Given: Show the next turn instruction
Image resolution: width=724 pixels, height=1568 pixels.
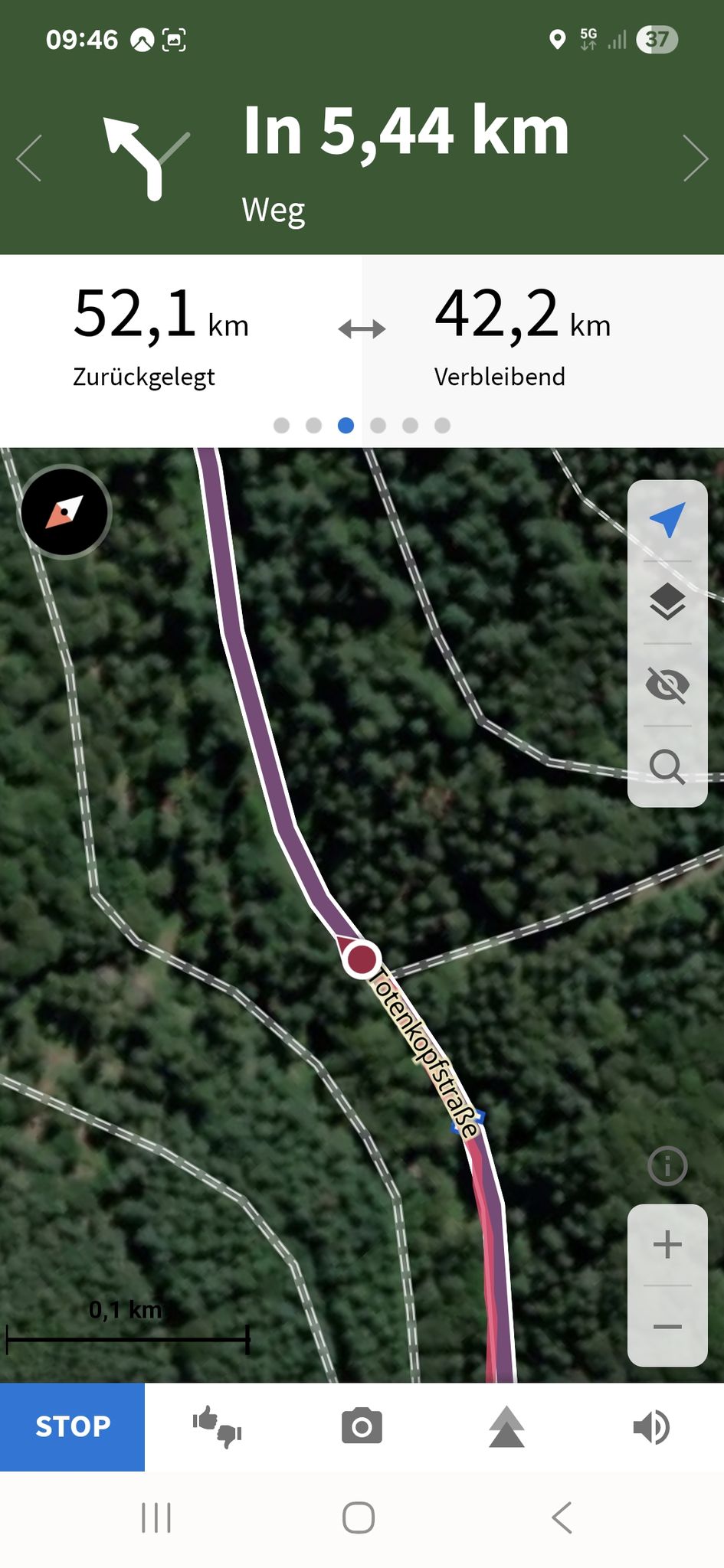Looking at the screenshot, I should (696, 158).
